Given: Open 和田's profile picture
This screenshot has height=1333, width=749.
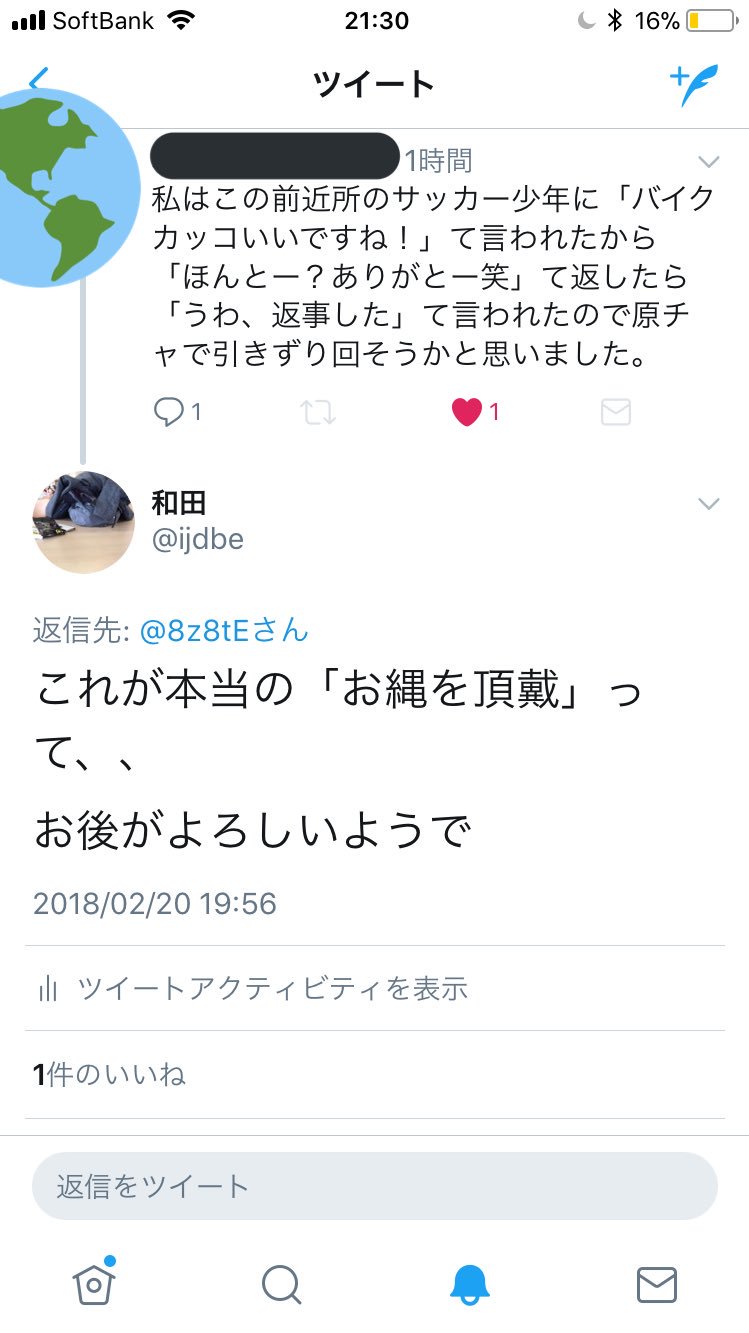Looking at the screenshot, I should (x=83, y=522).
